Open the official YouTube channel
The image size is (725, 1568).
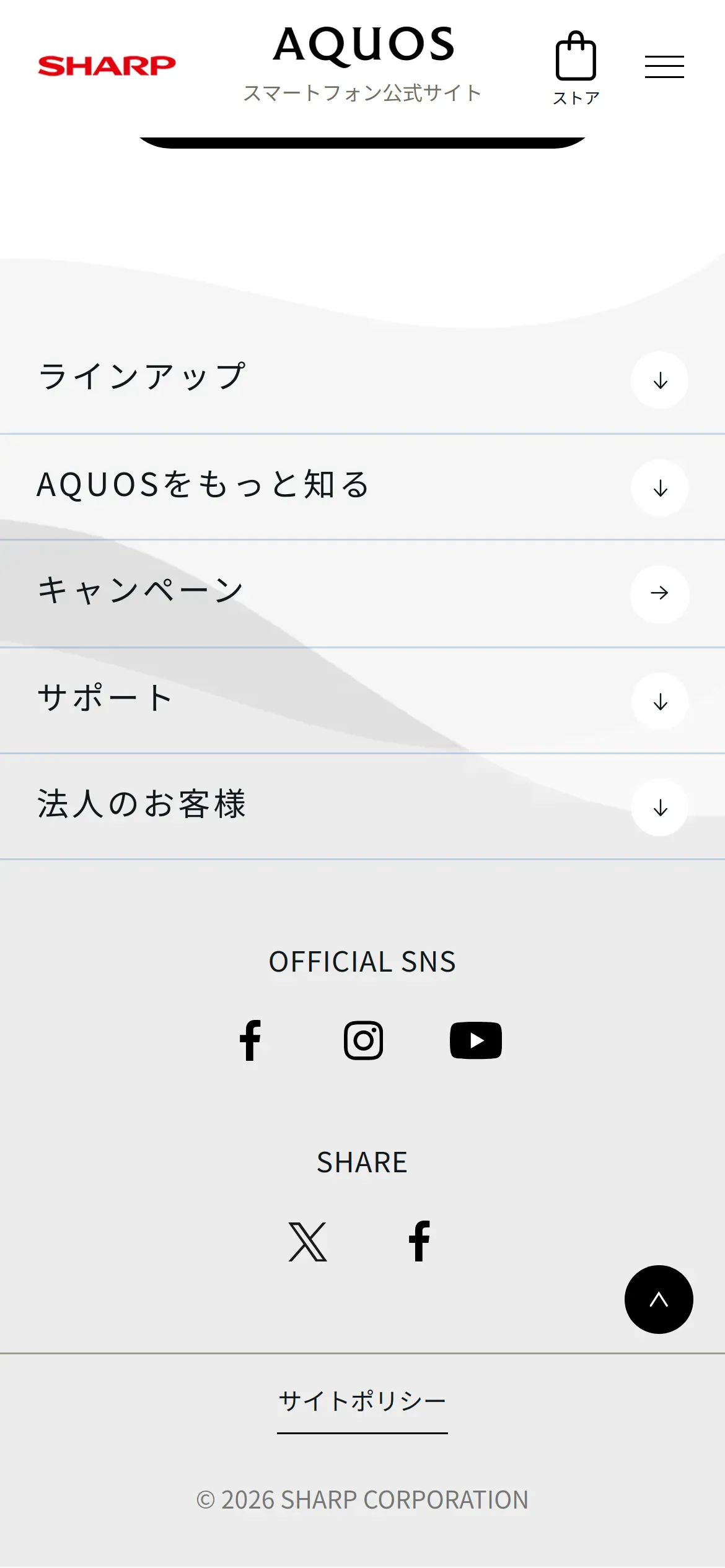coord(475,1040)
